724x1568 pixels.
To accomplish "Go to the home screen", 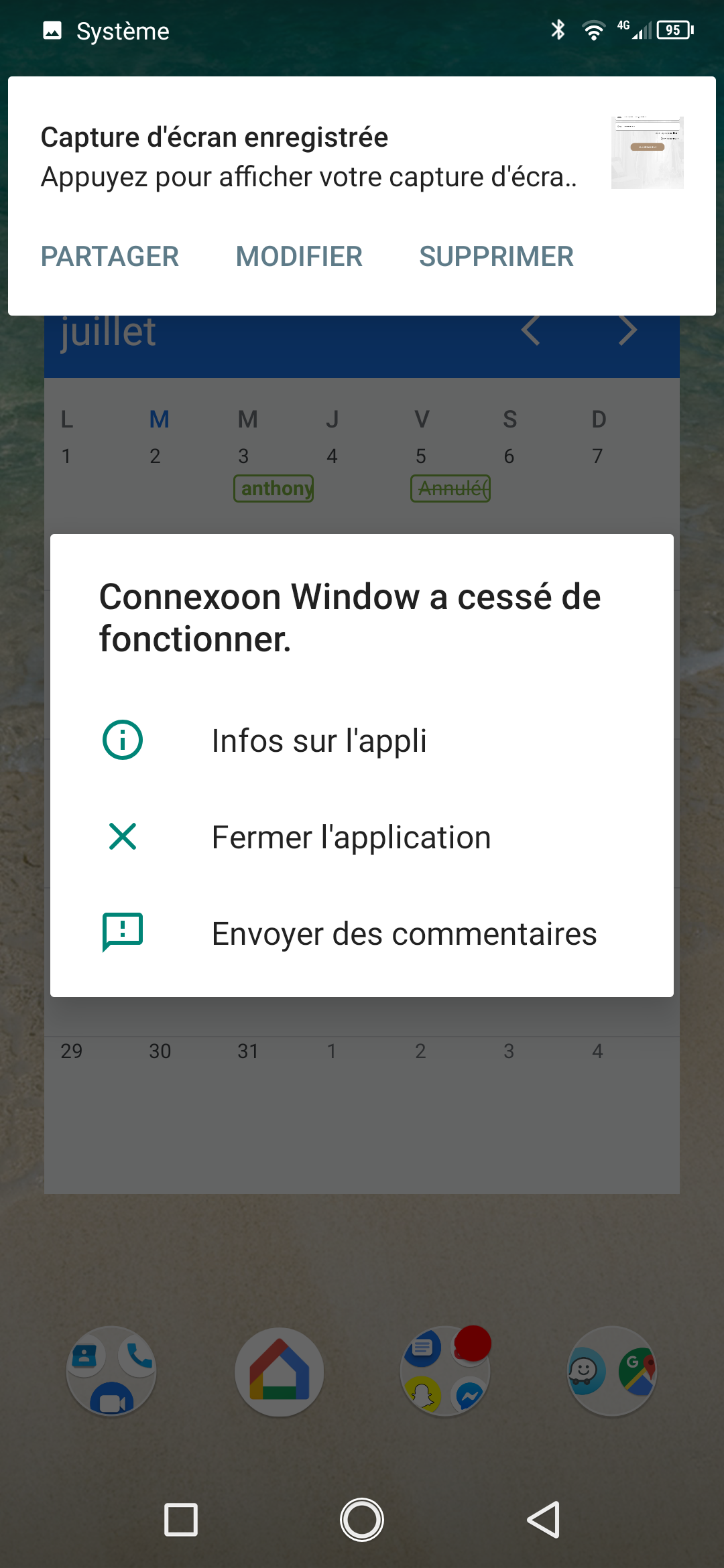I will point(362,1519).
